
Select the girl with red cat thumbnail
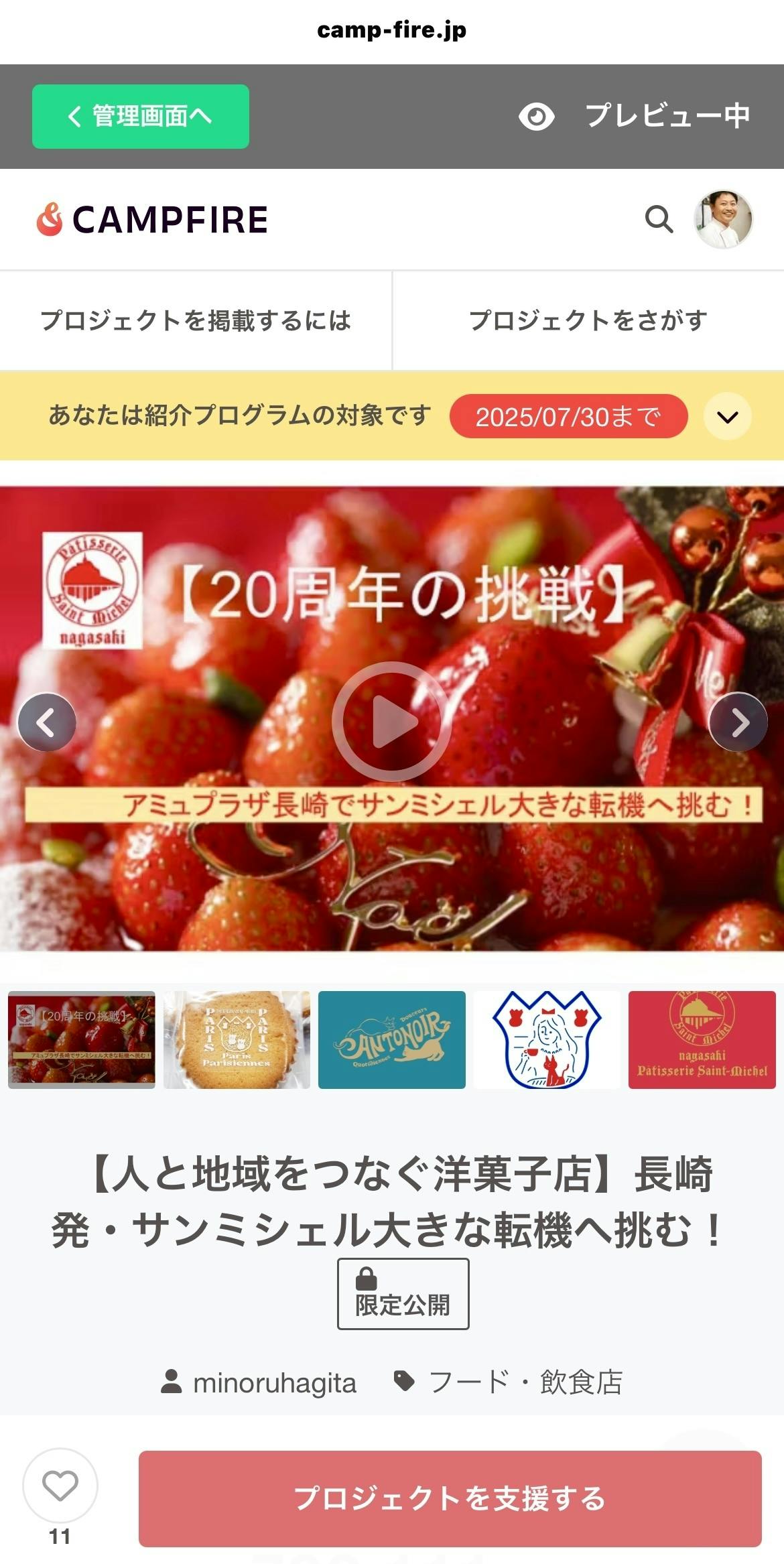547,1039
